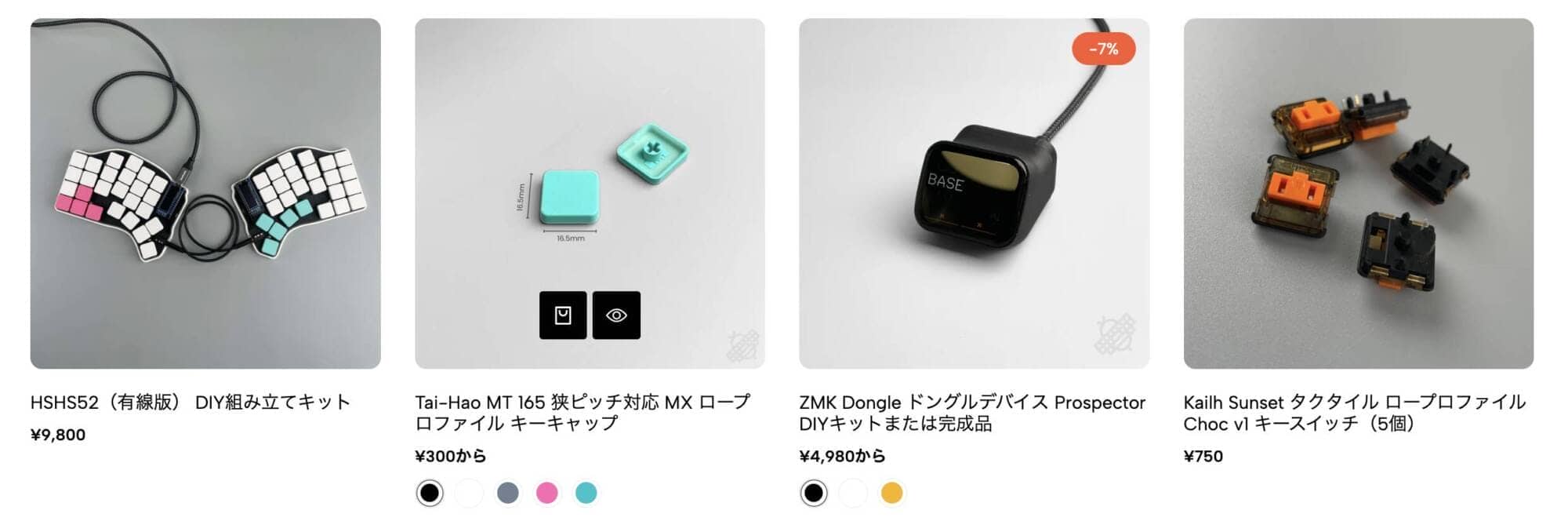Add Tai-Hao keycap to cart
The height and width of the screenshot is (532, 1568).
(x=563, y=315)
